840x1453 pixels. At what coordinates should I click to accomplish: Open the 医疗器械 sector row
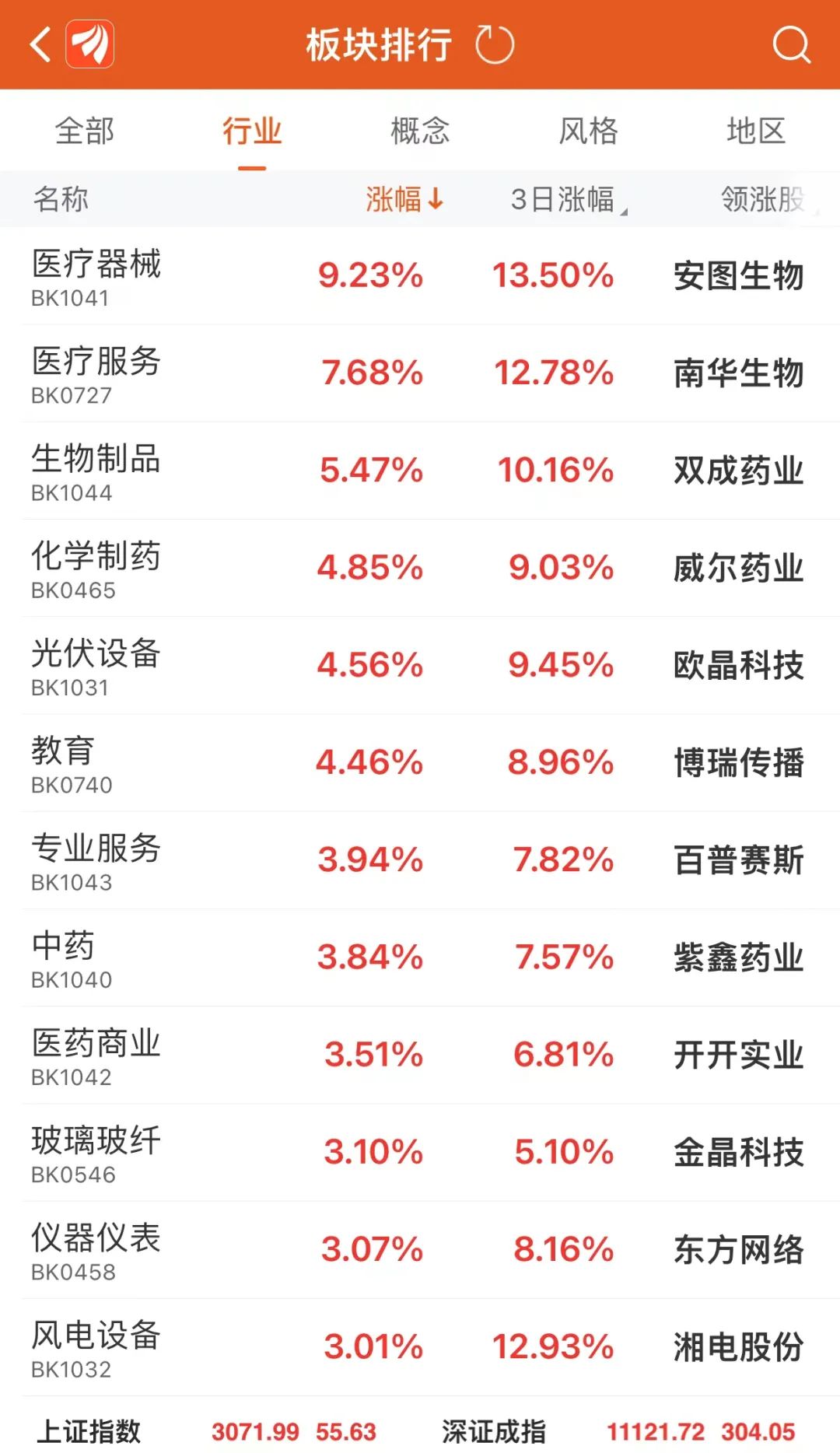coord(420,275)
